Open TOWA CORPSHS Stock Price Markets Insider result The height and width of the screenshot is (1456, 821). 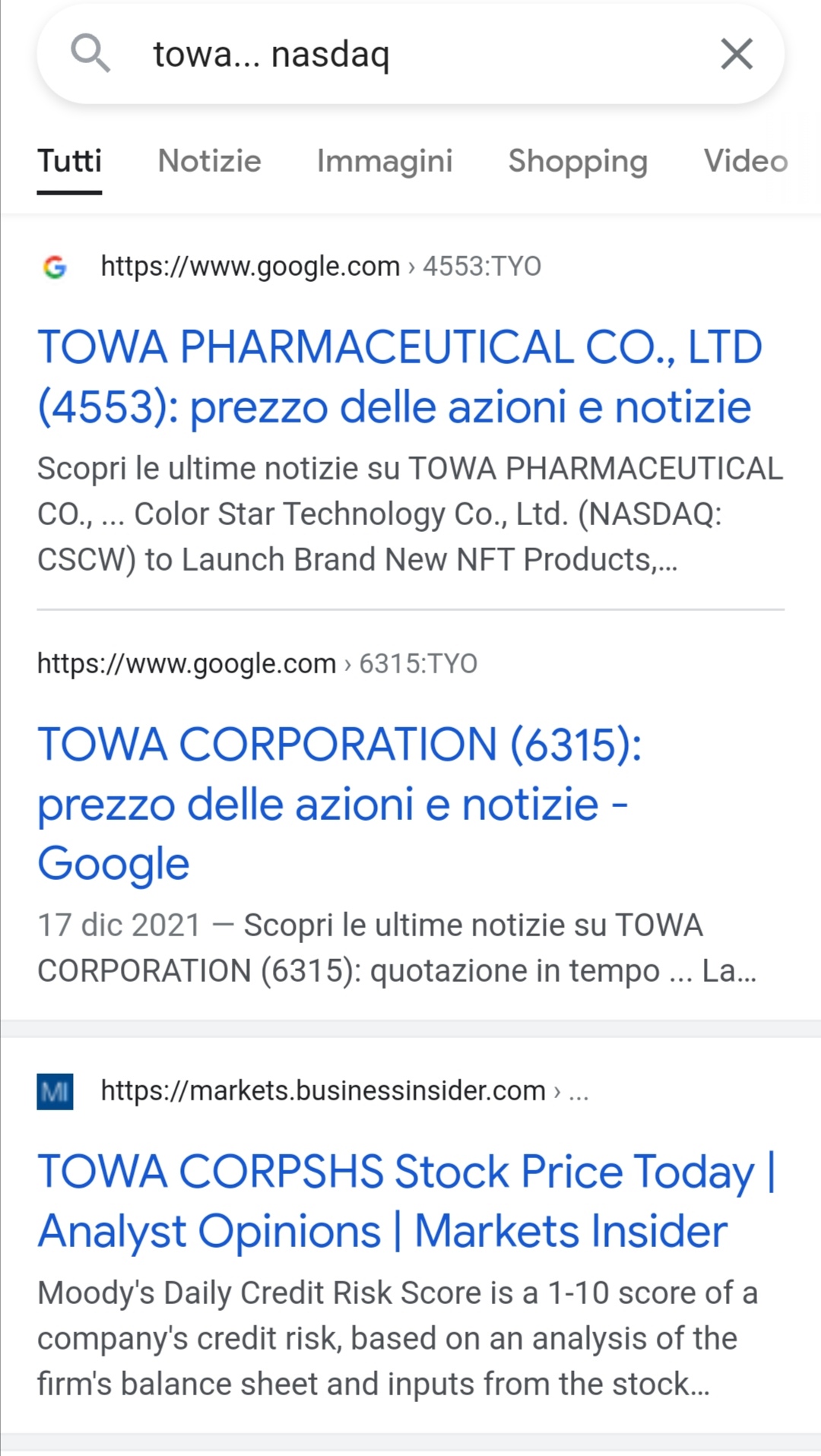[407, 1201]
